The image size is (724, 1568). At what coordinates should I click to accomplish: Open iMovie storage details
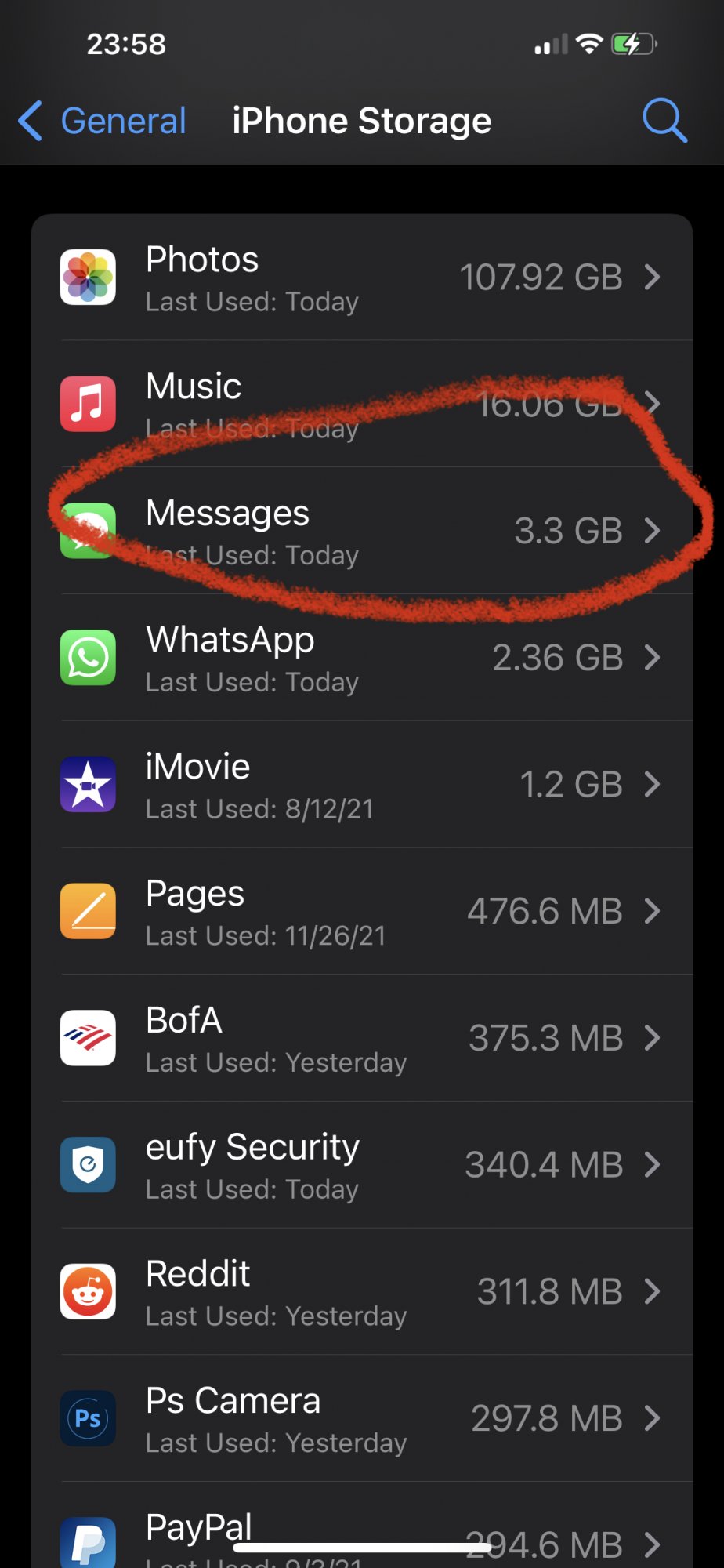360,786
